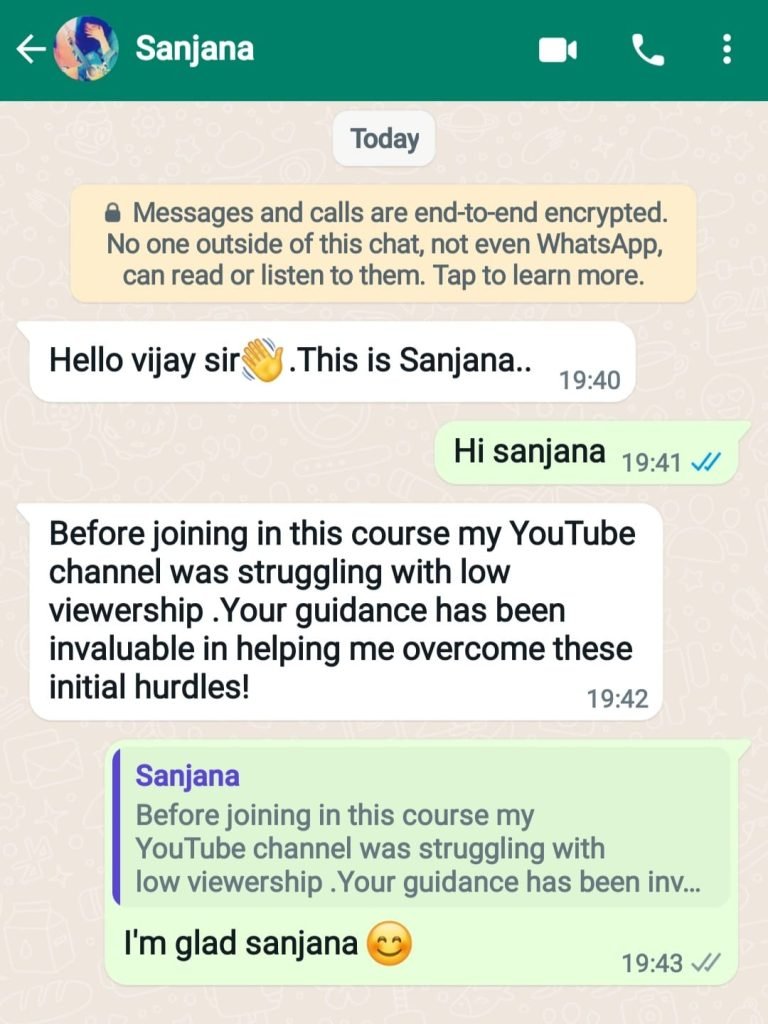Start a video call with Sanjana
The width and height of the screenshot is (768, 1024).
coord(558,49)
